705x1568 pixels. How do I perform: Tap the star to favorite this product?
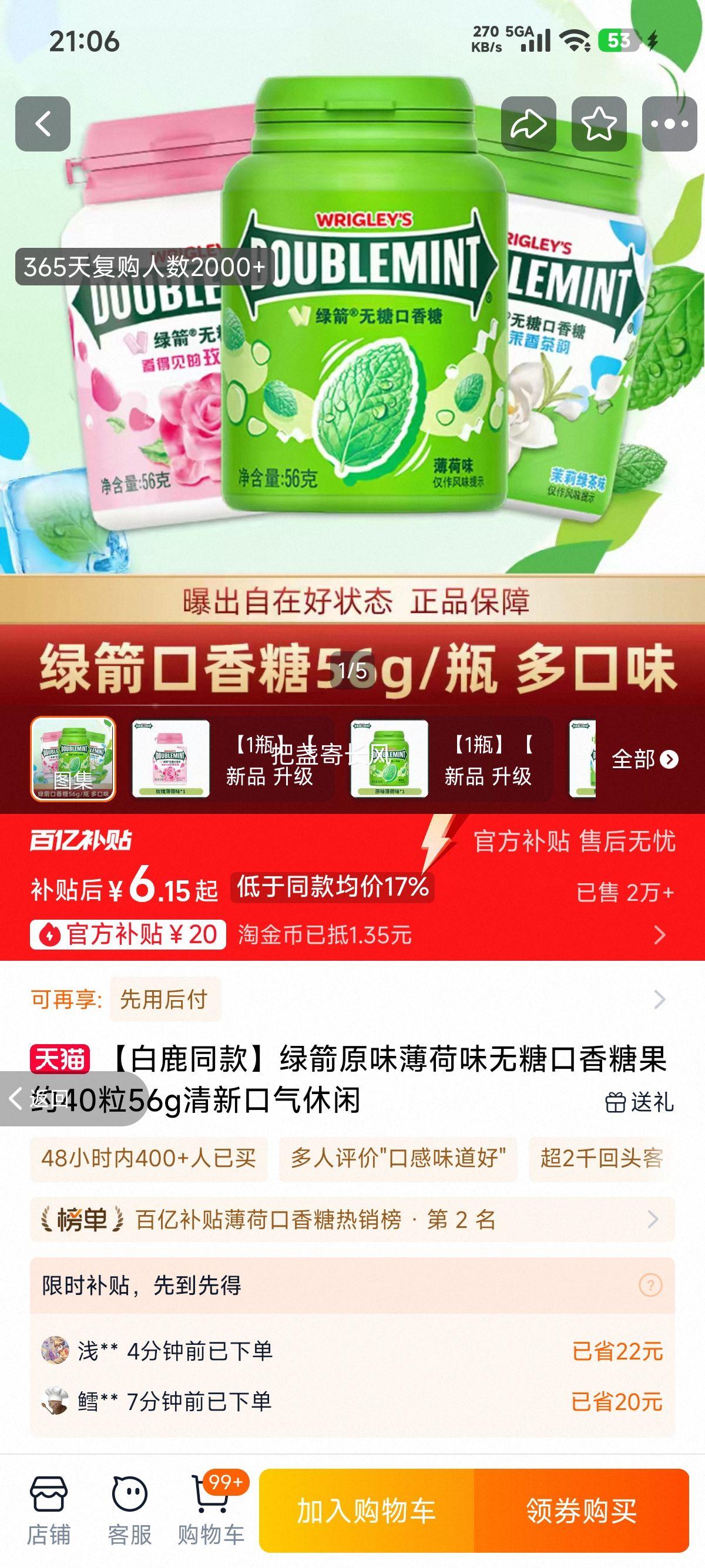pos(599,123)
